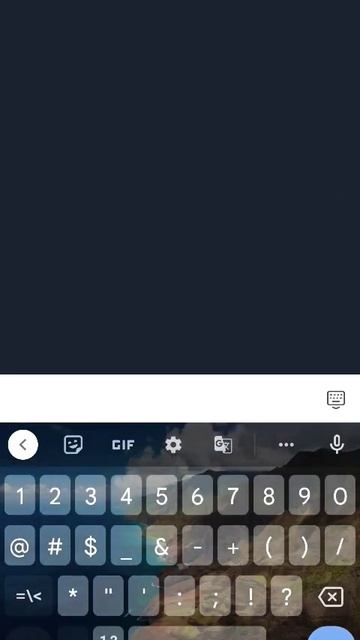Hit the backspace key
The height and width of the screenshot is (640, 360).
pyautogui.click(x=331, y=597)
